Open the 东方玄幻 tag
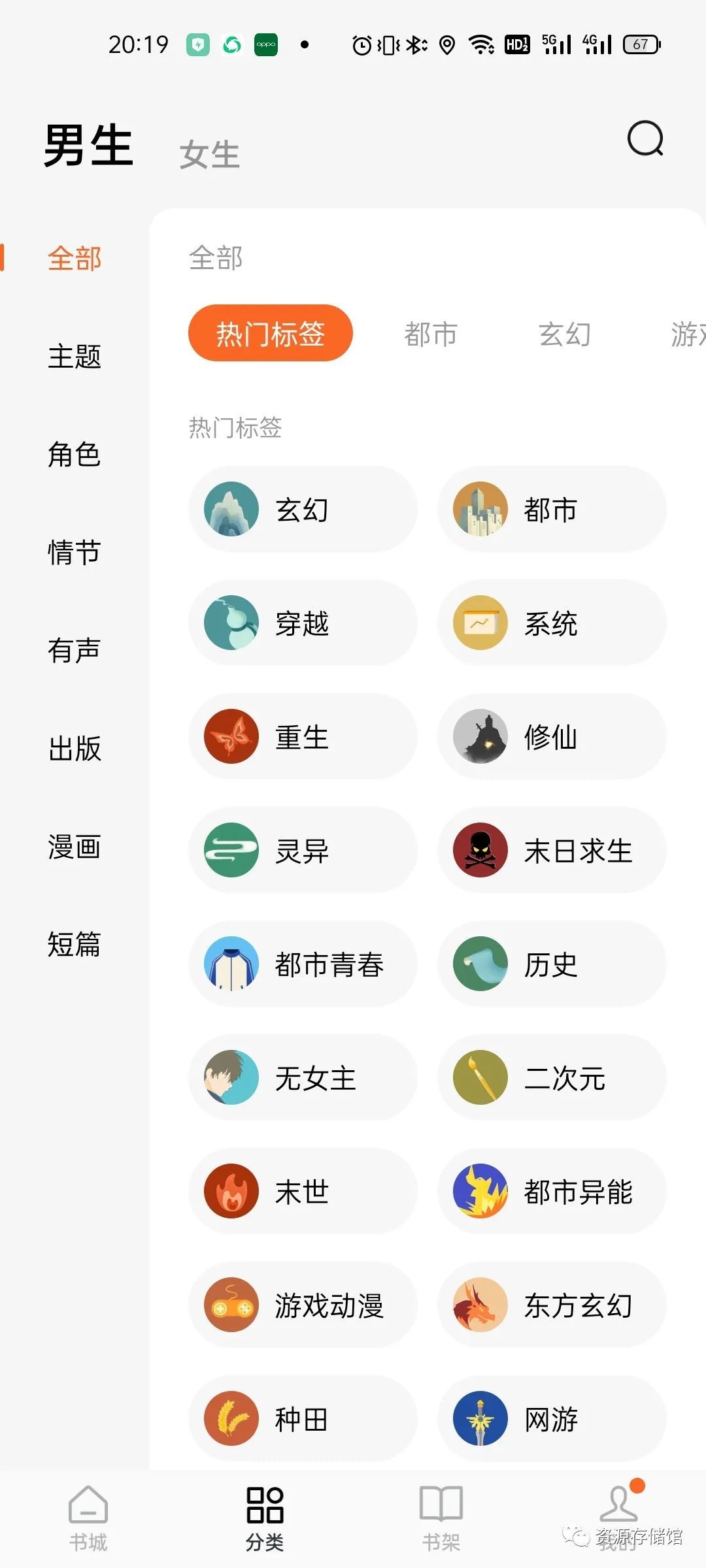The width and height of the screenshot is (706, 1568). coord(552,1305)
